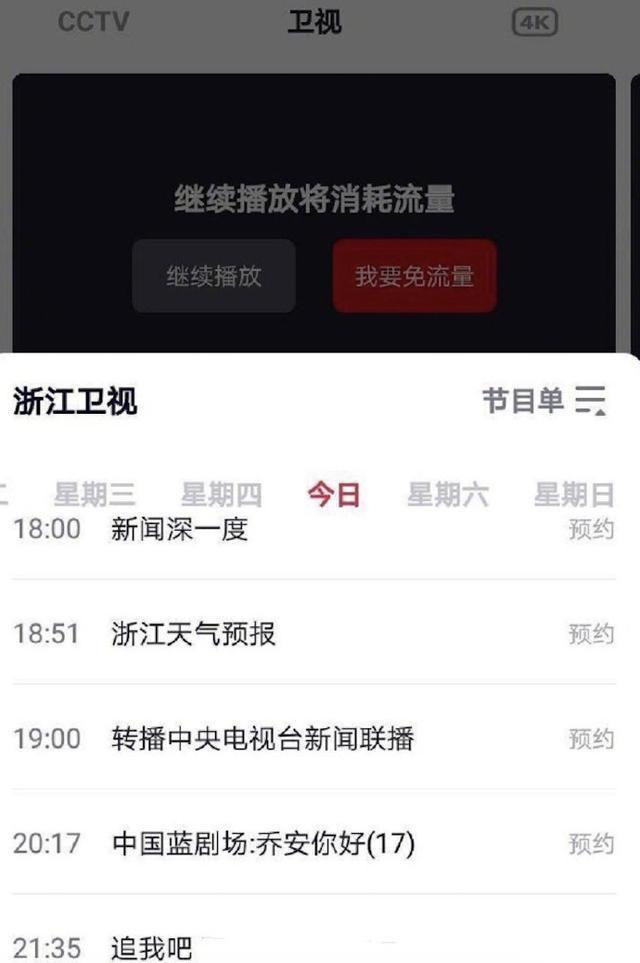The width and height of the screenshot is (640, 963).
Task: Reserve 新闻深一度 at 18:00
Action: (x=591, y=530)
